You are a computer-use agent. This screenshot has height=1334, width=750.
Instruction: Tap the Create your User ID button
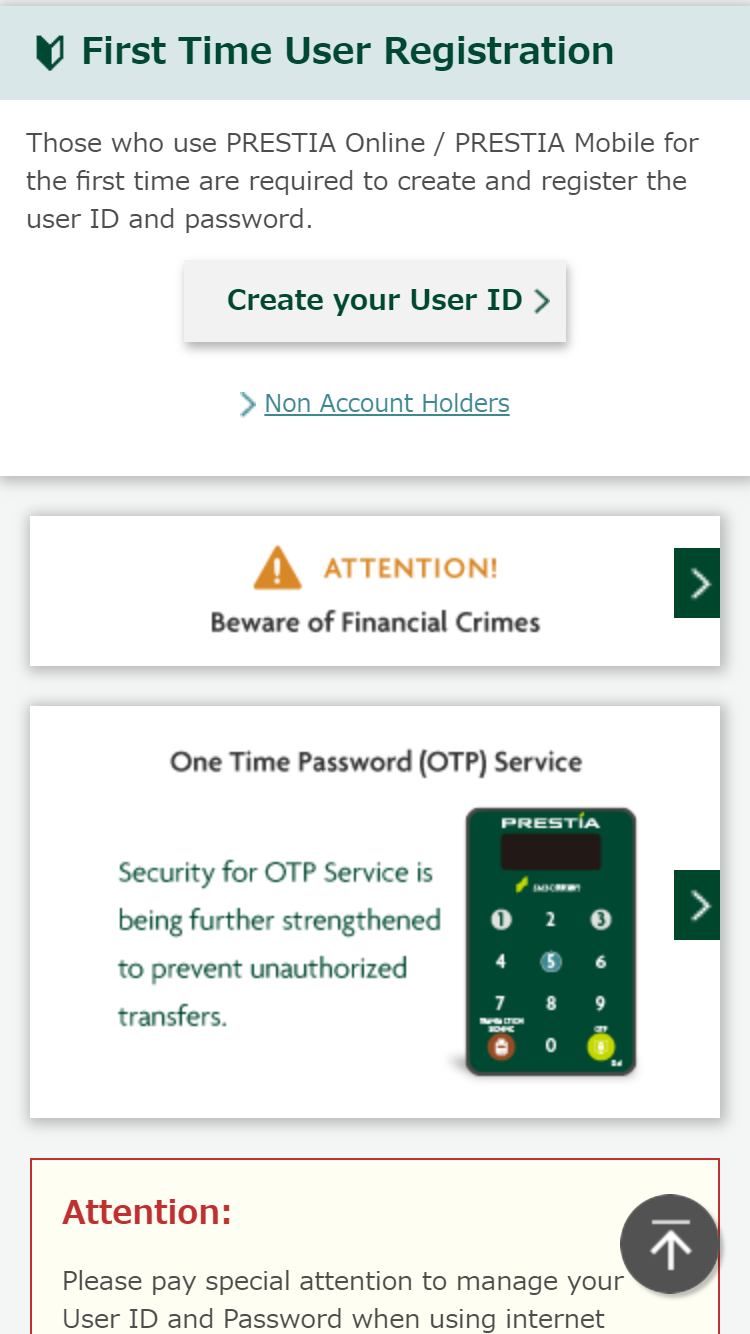(375, 301)
